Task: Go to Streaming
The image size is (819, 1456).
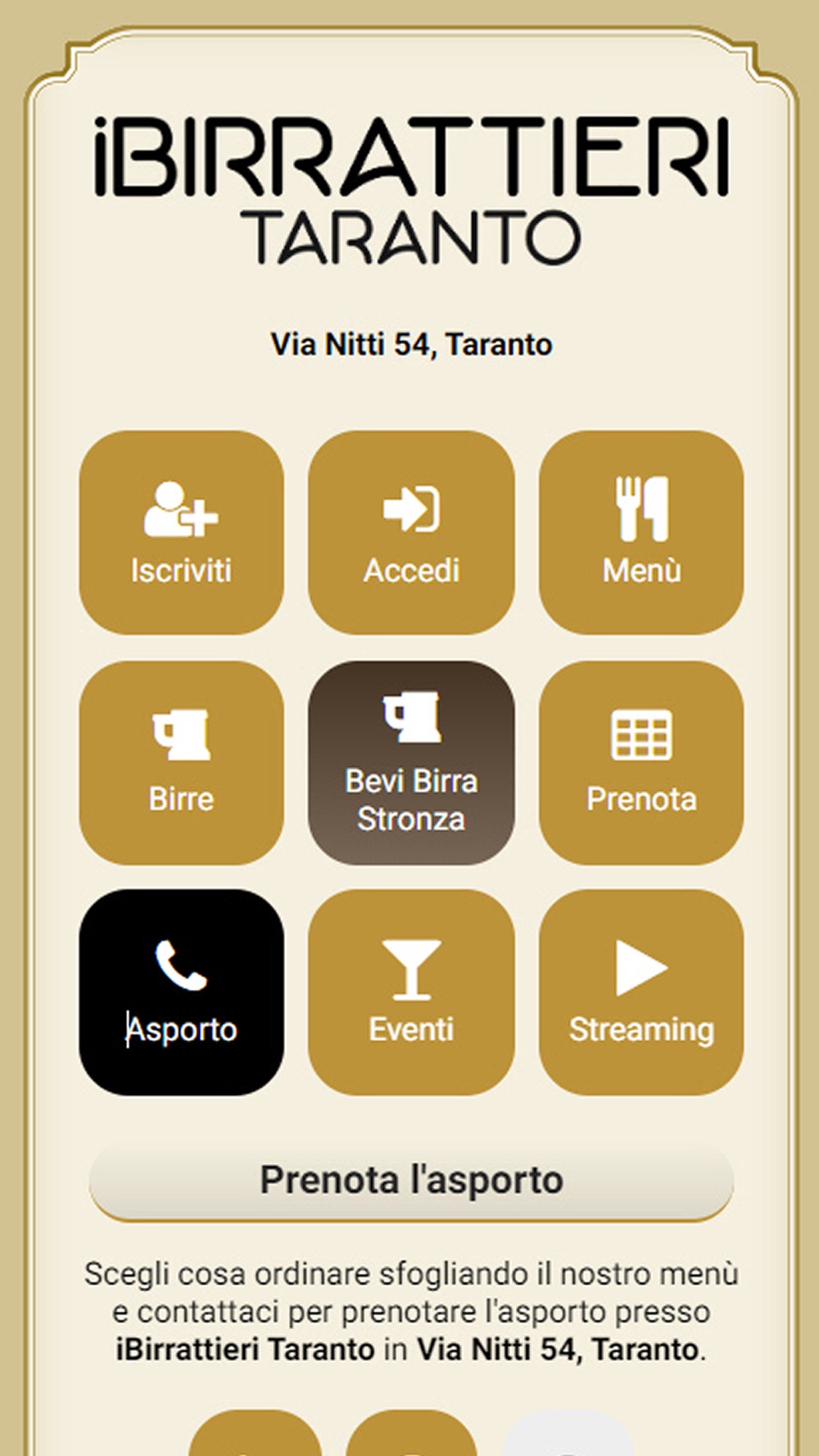Action: pyautogui.click(x=641, y=993)
